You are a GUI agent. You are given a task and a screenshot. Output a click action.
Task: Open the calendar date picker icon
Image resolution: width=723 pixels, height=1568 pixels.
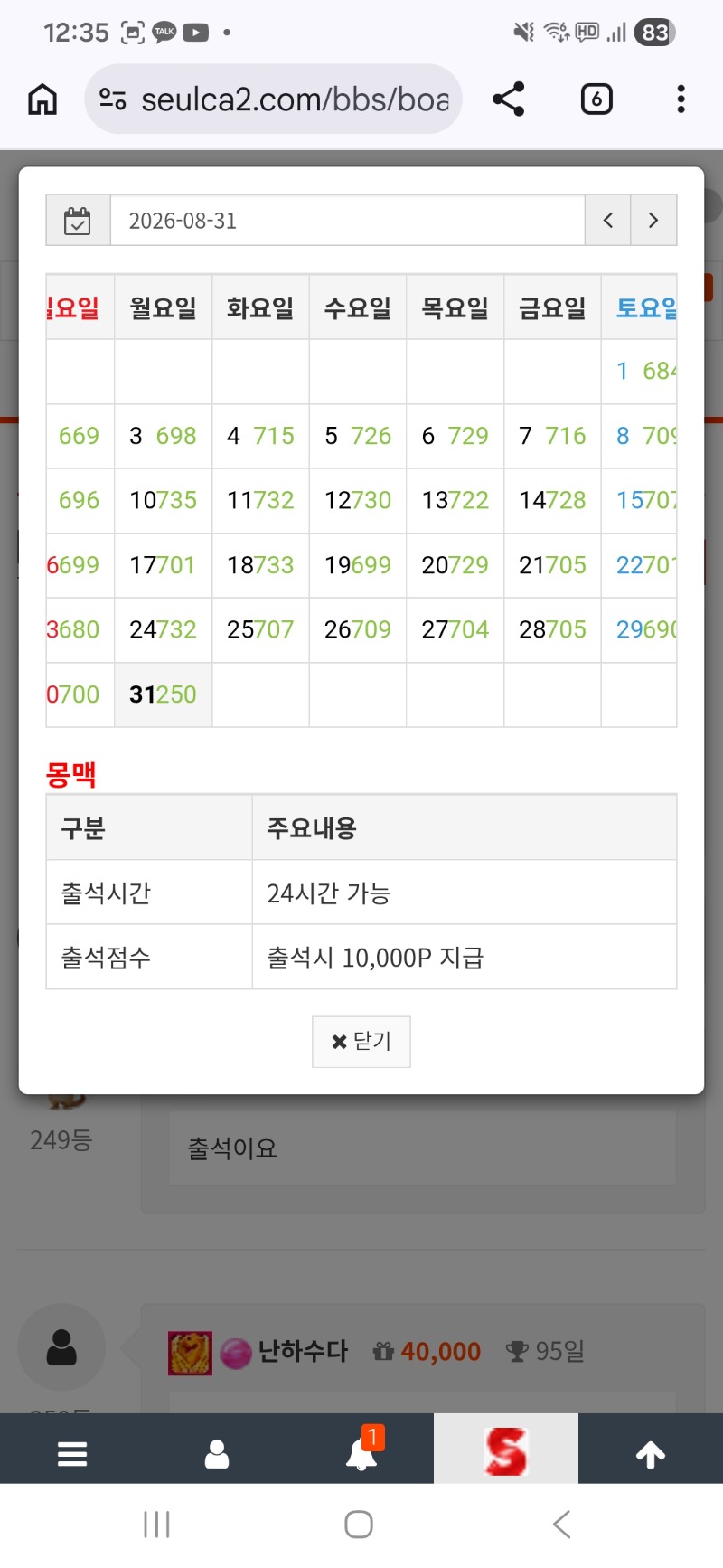coord(78,221)
